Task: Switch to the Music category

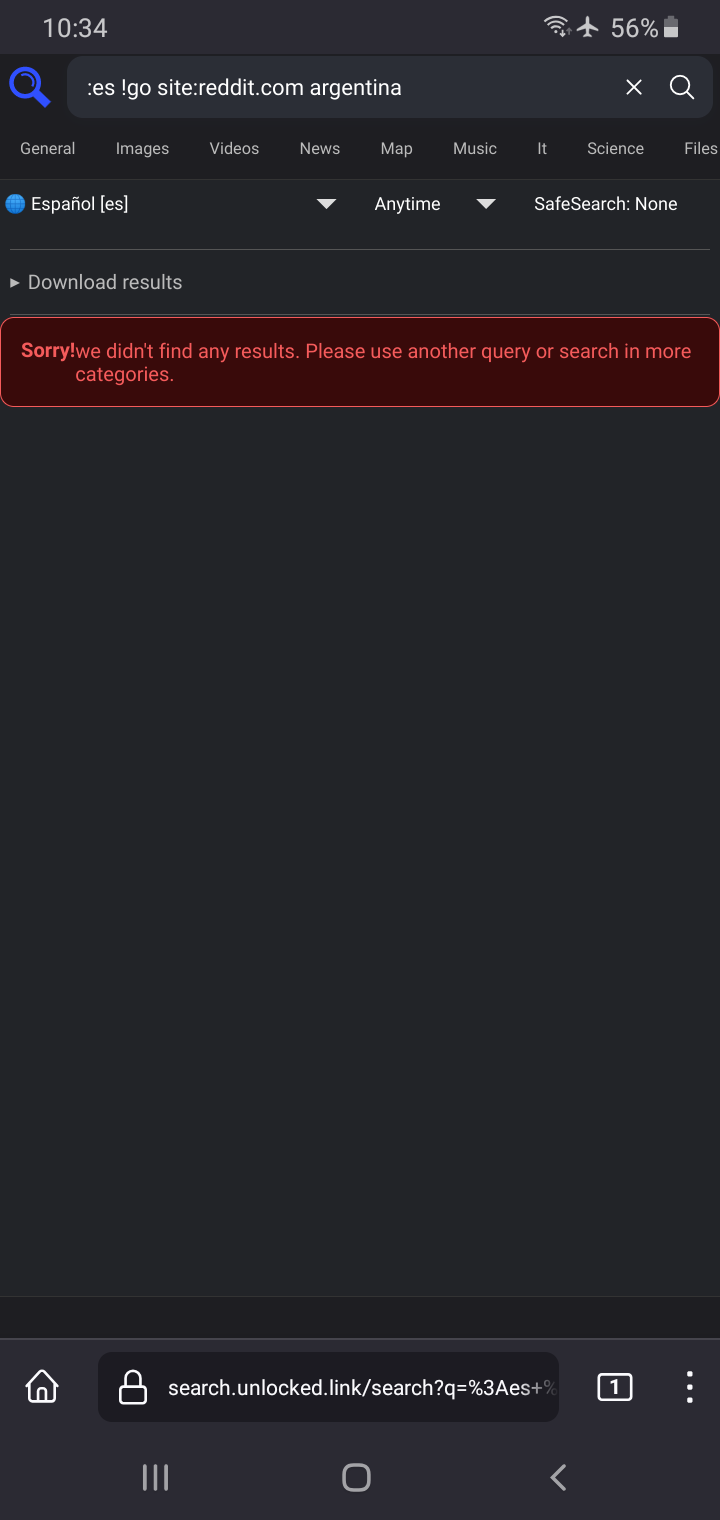Action: pyautogui.click(x=475, y=148)
